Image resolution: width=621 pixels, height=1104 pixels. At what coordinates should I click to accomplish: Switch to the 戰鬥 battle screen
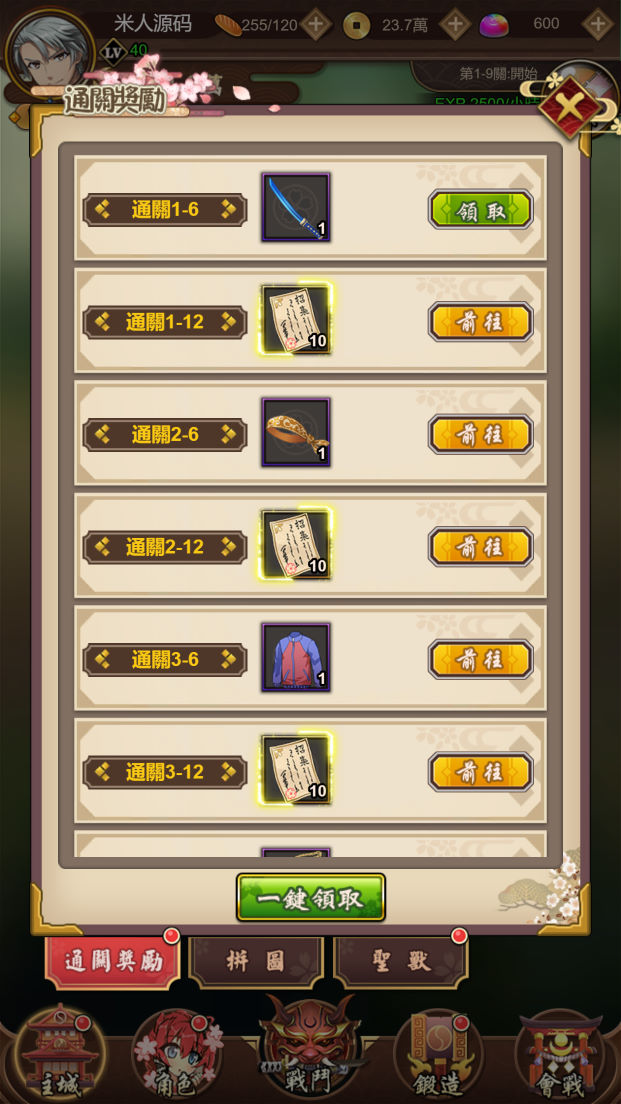[310, 1048]
